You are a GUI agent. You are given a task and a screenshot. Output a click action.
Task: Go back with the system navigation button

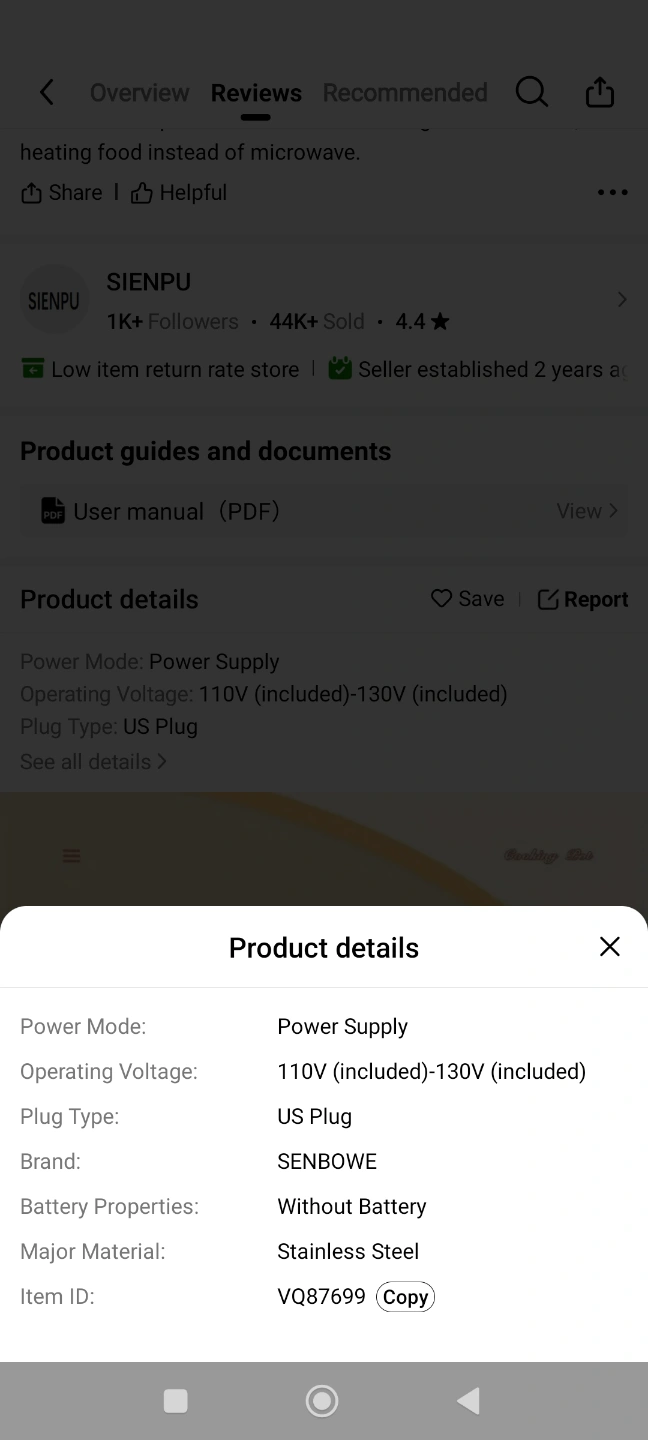468,1400
